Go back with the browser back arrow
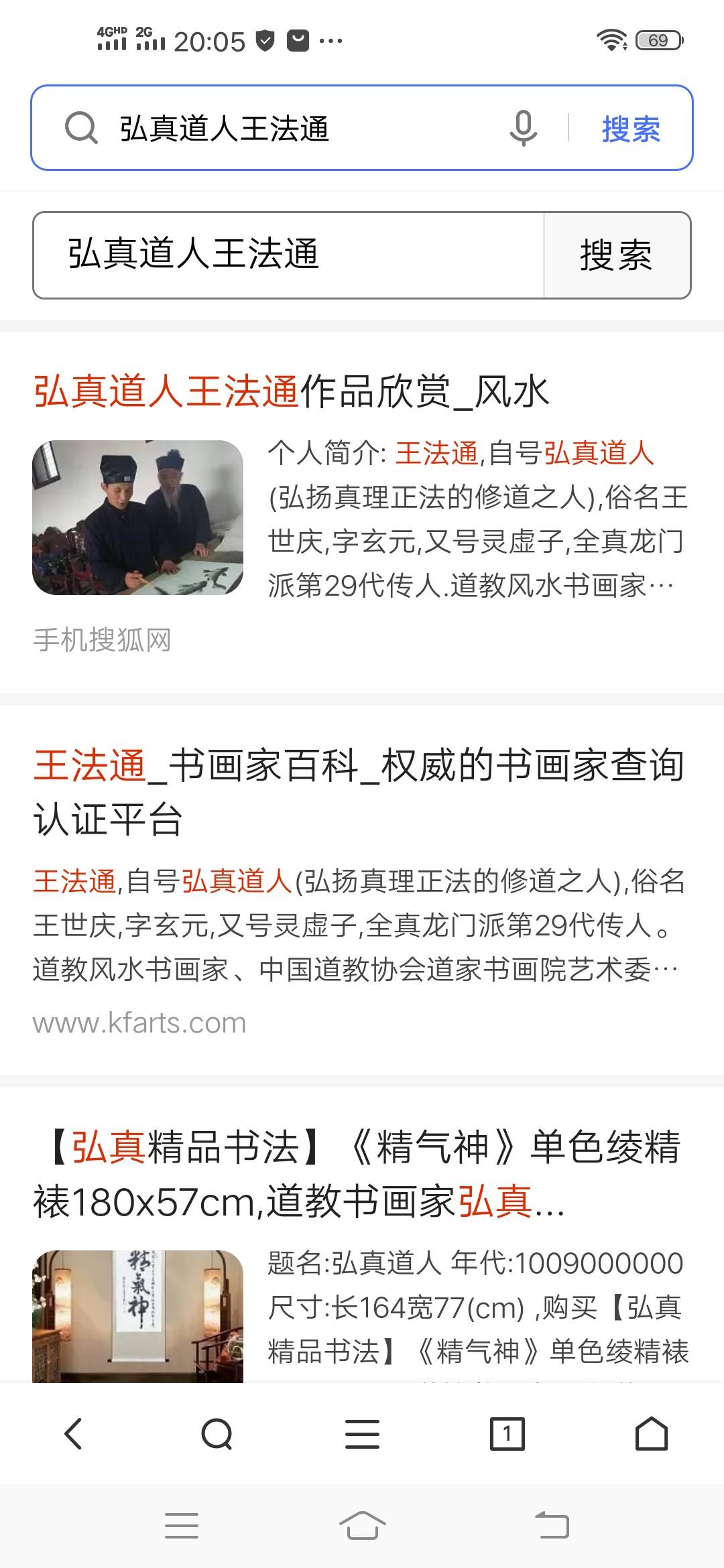The image size is (724, 1568). (72, 1434)
